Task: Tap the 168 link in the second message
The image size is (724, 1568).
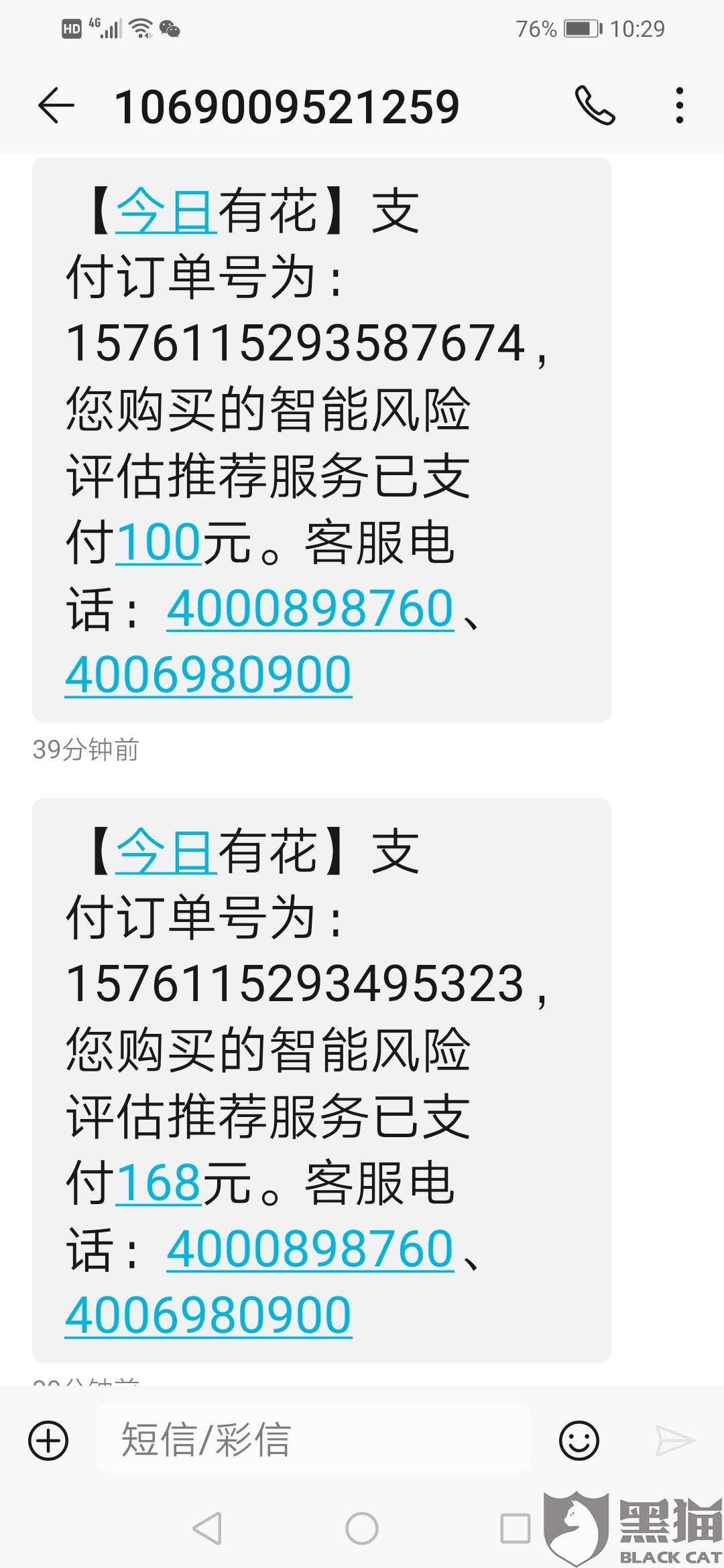Action: [159, 1183]
